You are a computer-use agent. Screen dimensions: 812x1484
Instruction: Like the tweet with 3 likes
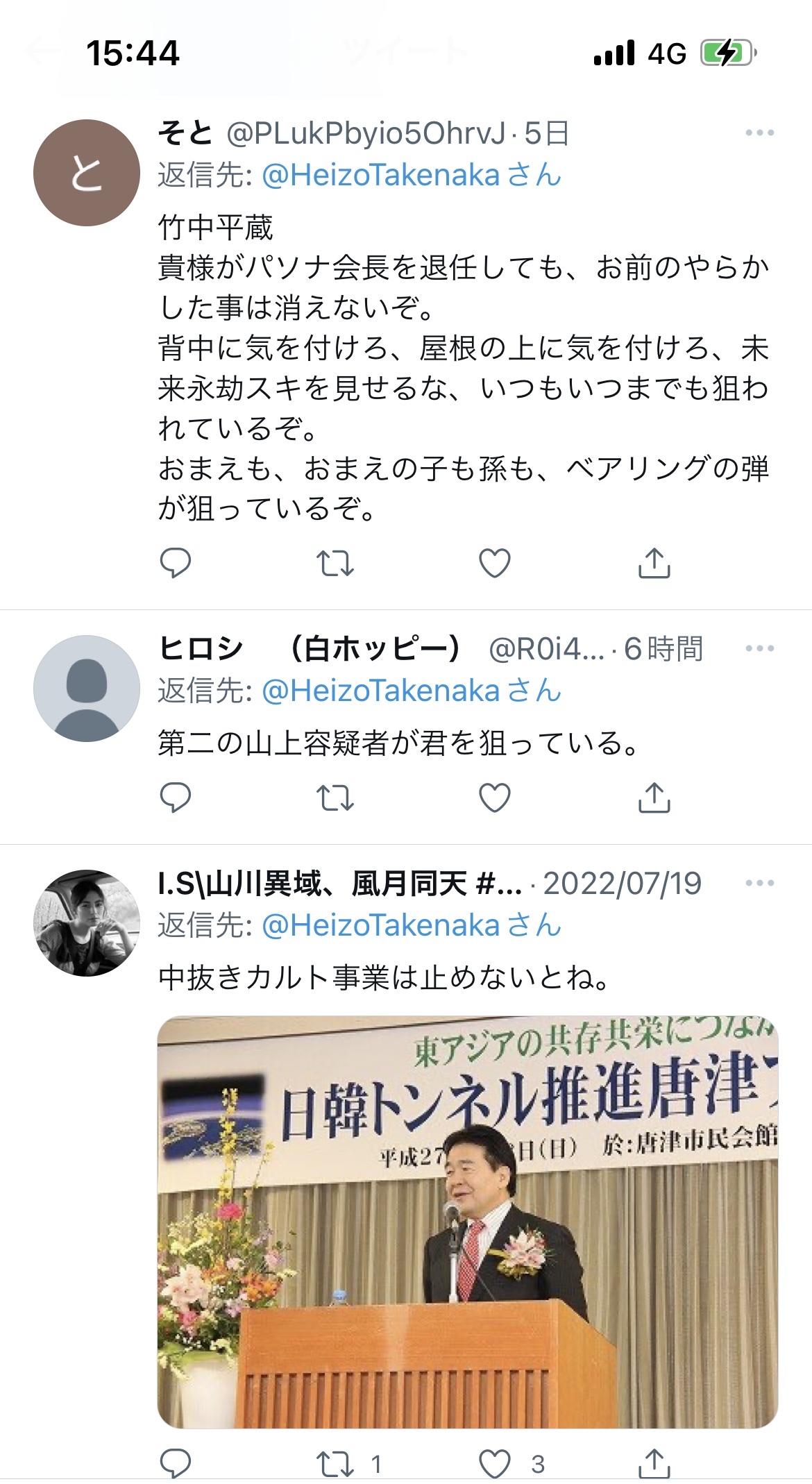(495, 1464)
